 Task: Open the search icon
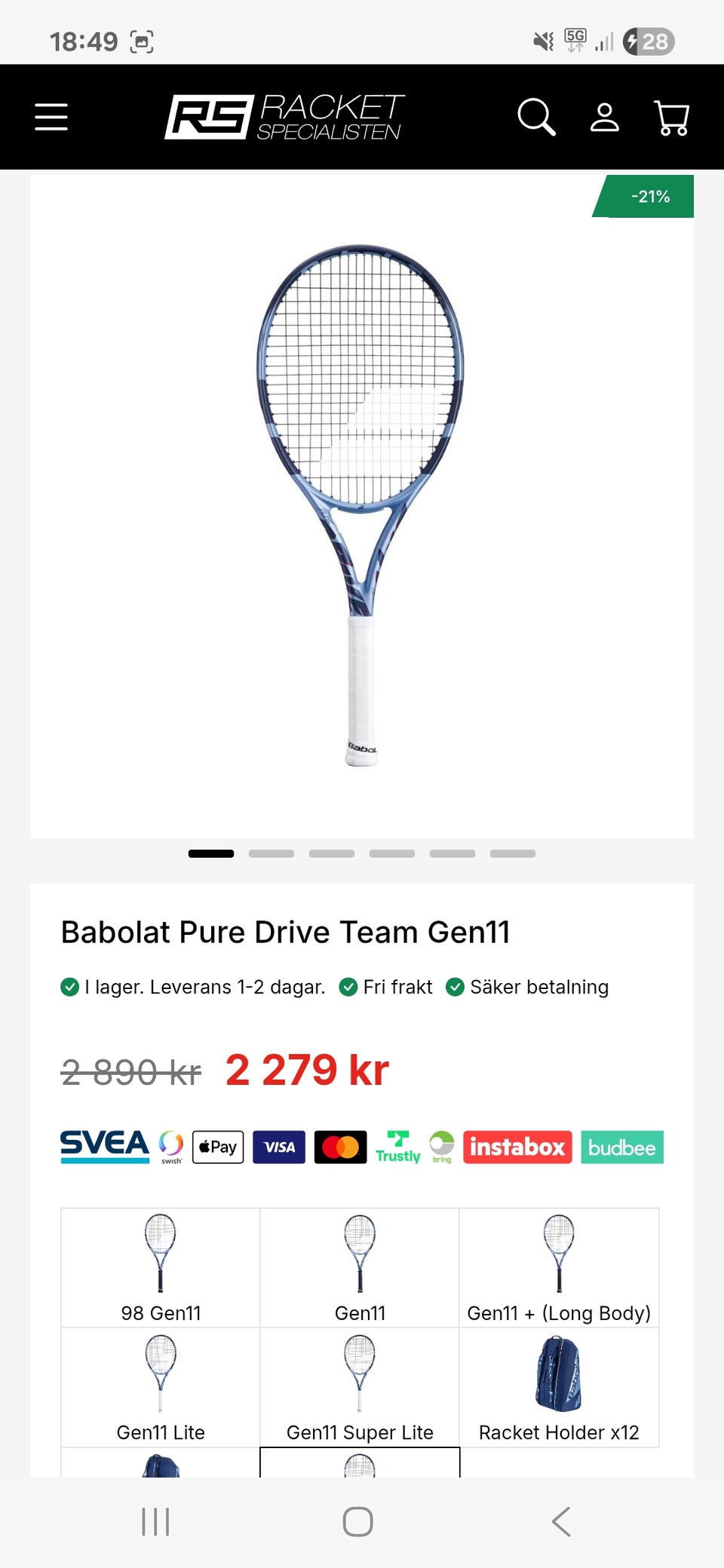tap(536, 117)
